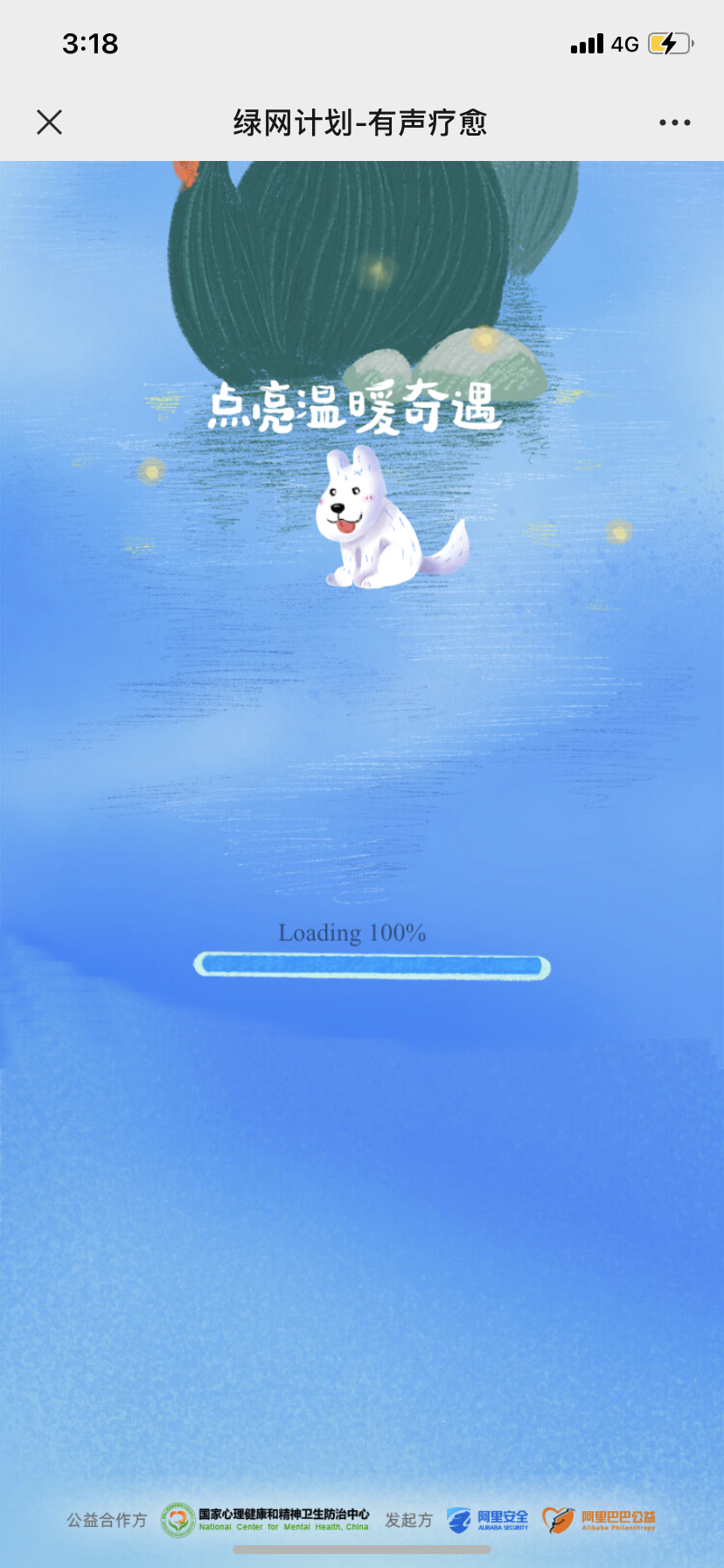Open the three-dot more options menu
Image resolution: width=724 pixels, height=1568 pixels.
pos(674,122)
